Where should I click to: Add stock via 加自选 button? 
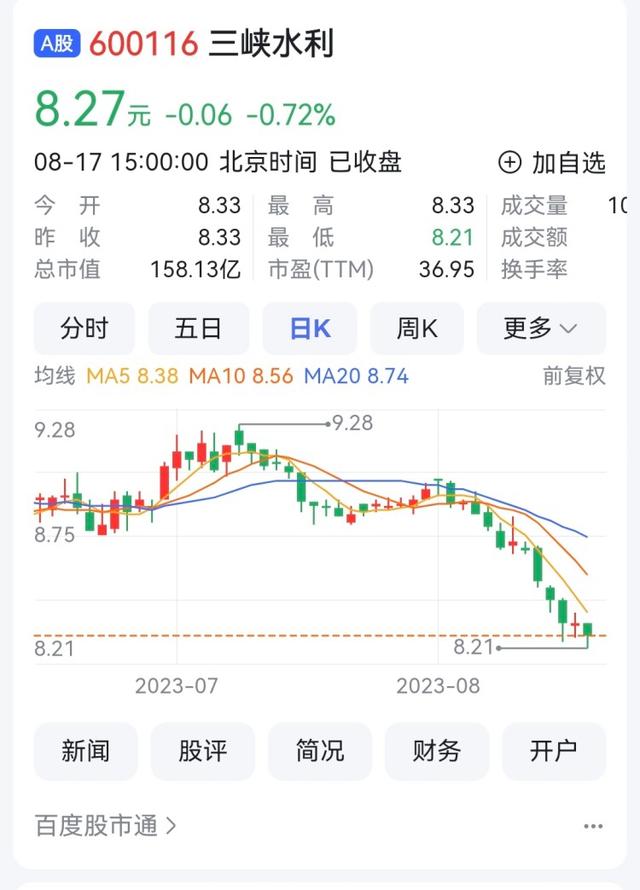tap(552, 162)
